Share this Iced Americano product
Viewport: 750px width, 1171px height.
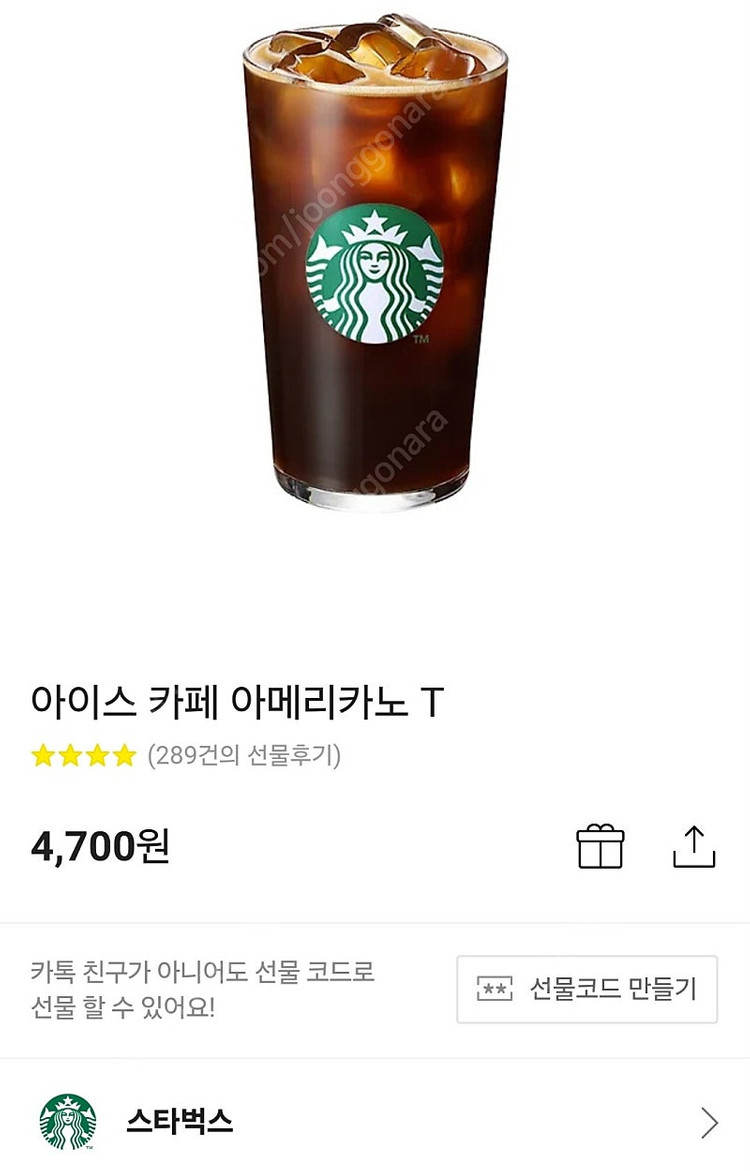(x=694, y=846)
